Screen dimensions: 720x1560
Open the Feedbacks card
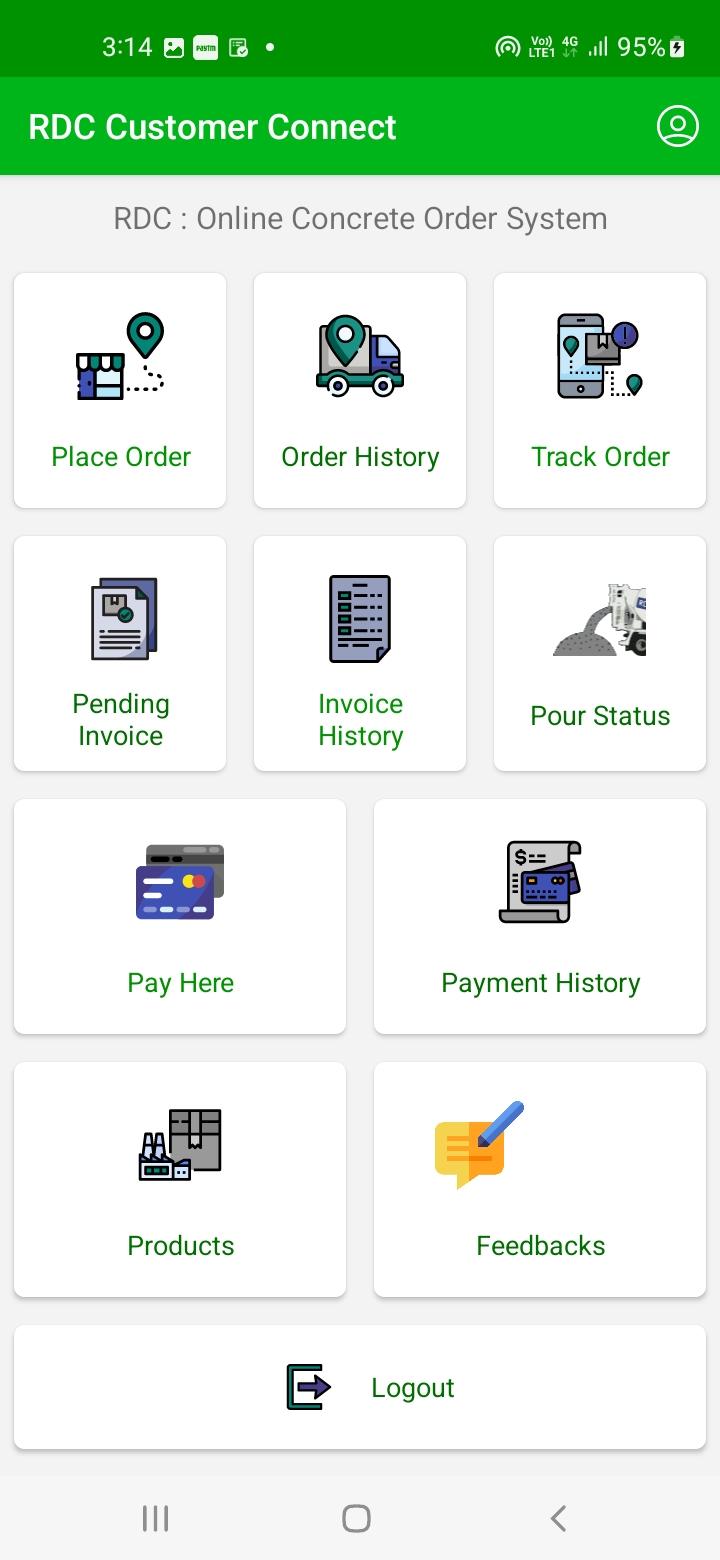[540, 1179]
